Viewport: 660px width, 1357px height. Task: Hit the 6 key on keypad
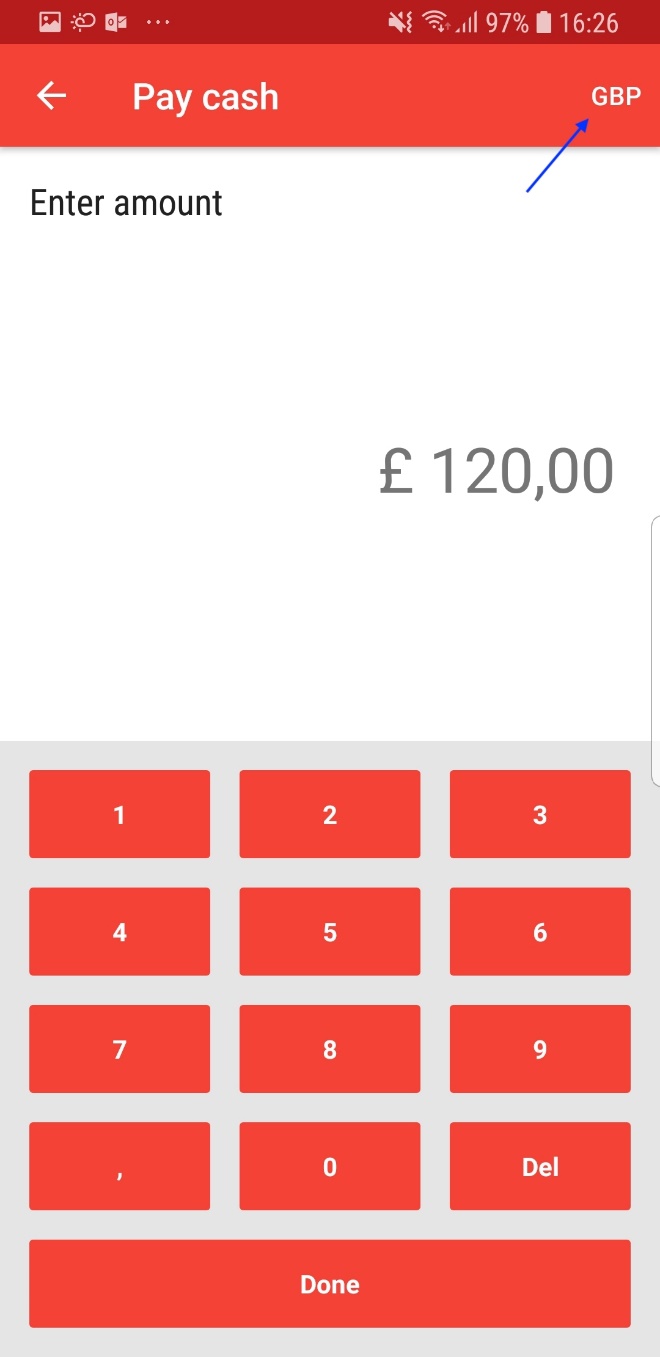[x=540, y=932]
